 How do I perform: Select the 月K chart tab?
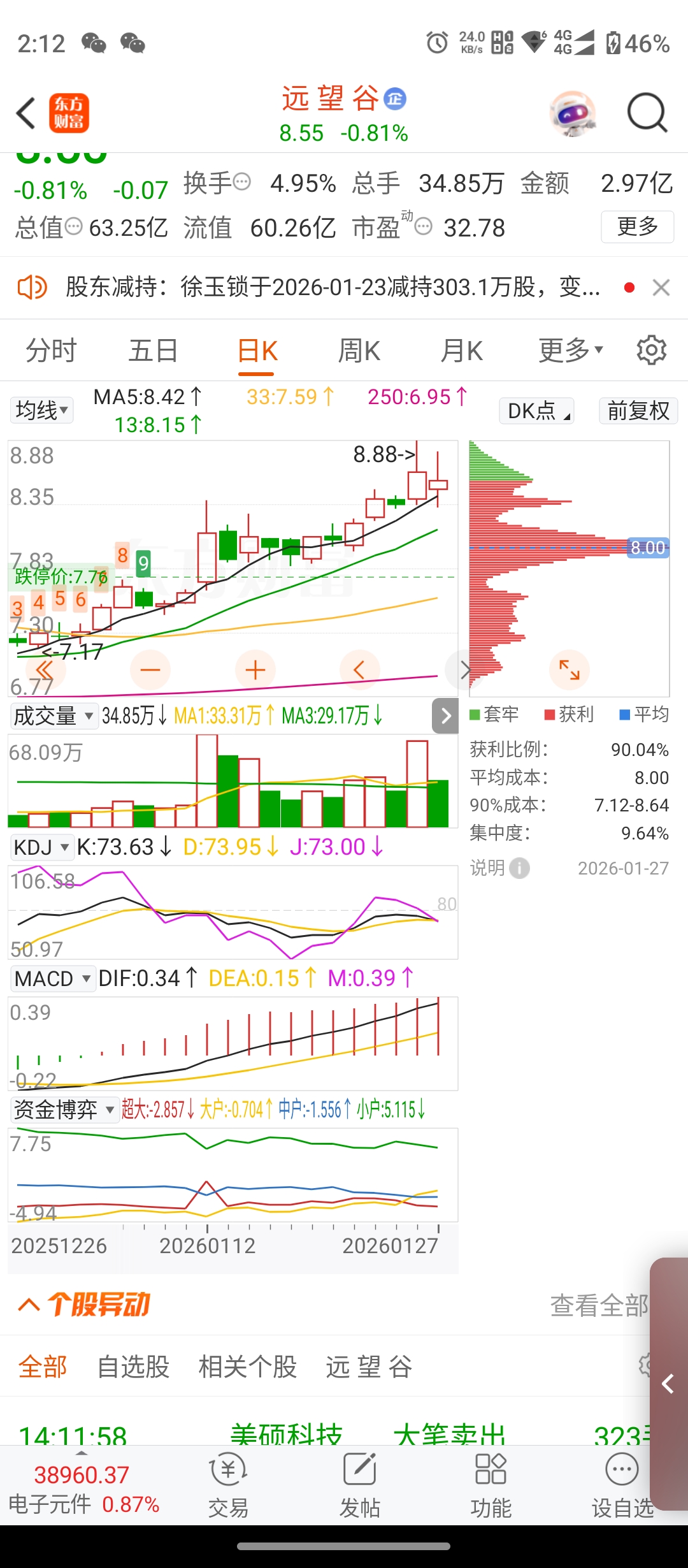pyautogui.click(x=462, y=351)
